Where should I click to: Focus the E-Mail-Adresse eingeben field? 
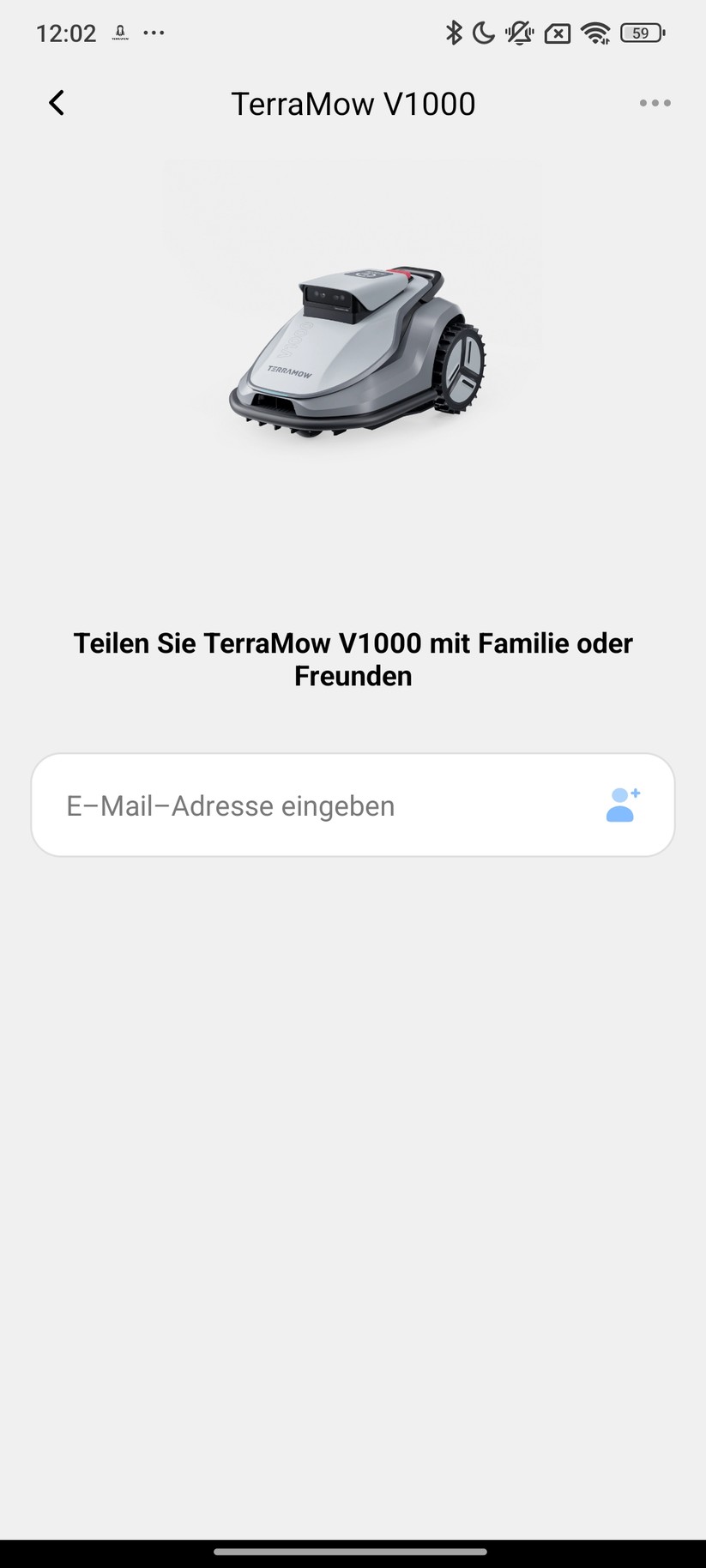[317, 805]
